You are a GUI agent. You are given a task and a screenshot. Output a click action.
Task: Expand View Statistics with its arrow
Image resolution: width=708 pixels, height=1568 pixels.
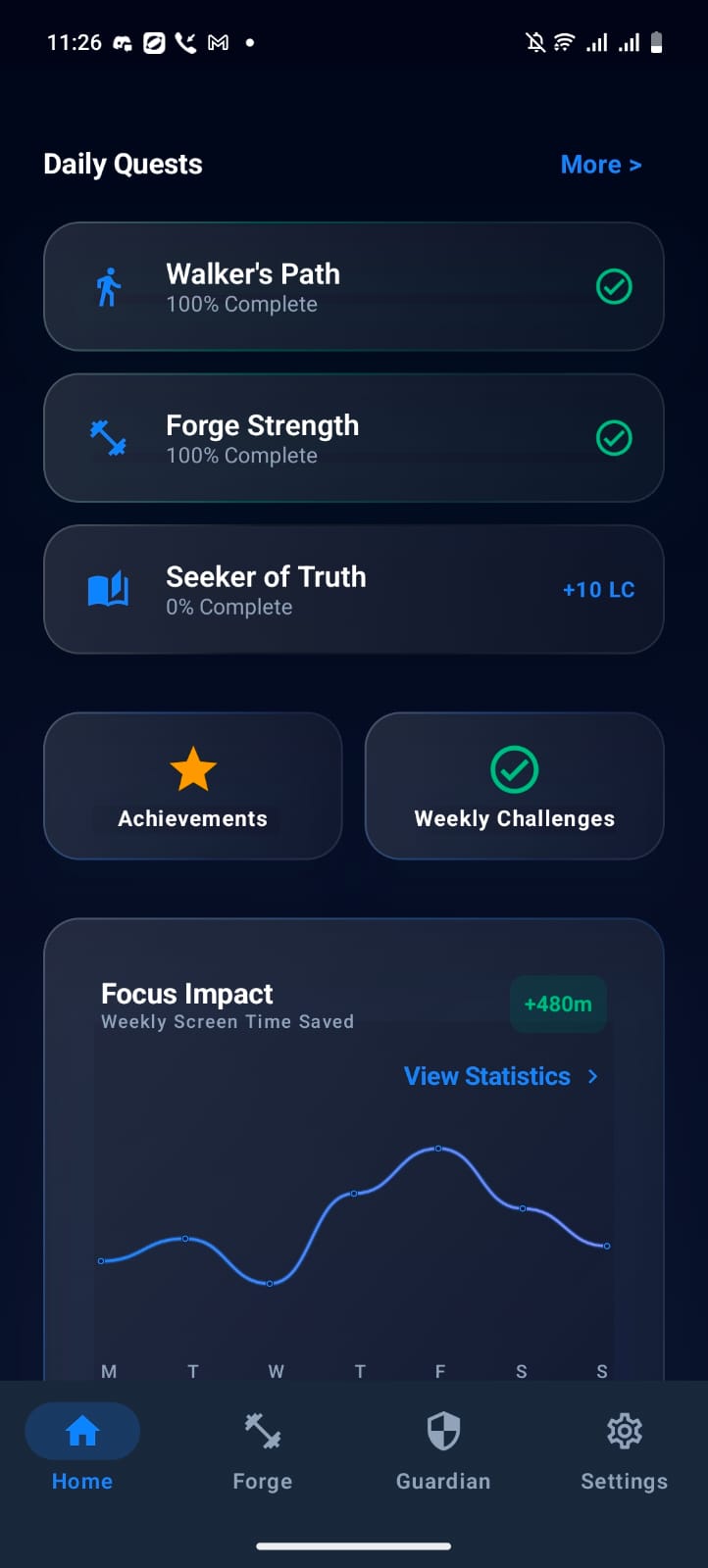click(x=592, y=1076)
